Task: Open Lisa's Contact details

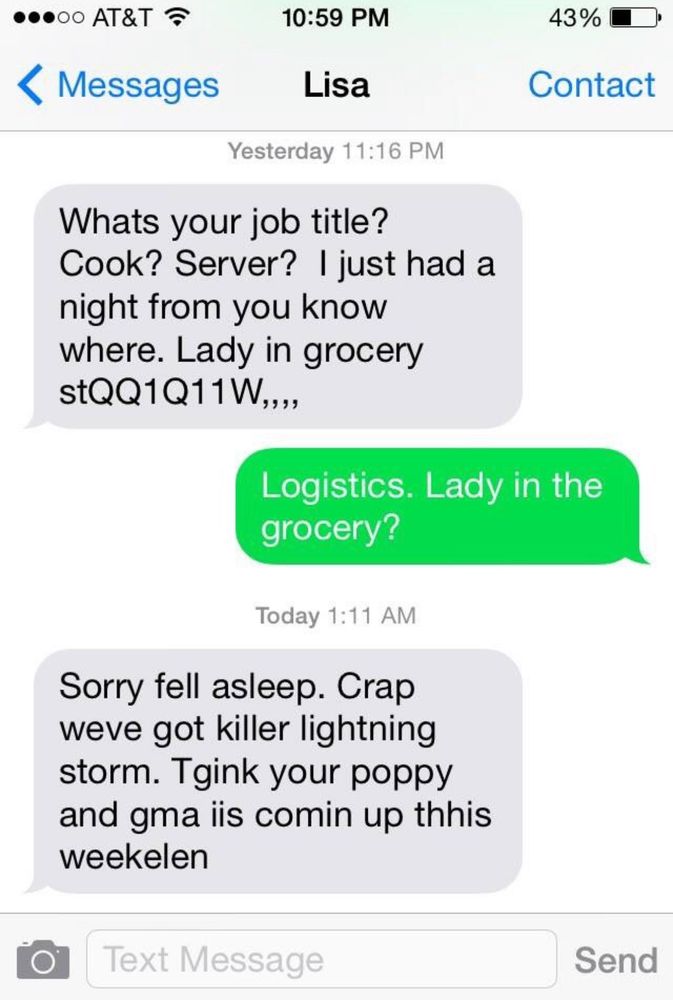Action: (591, 86)
